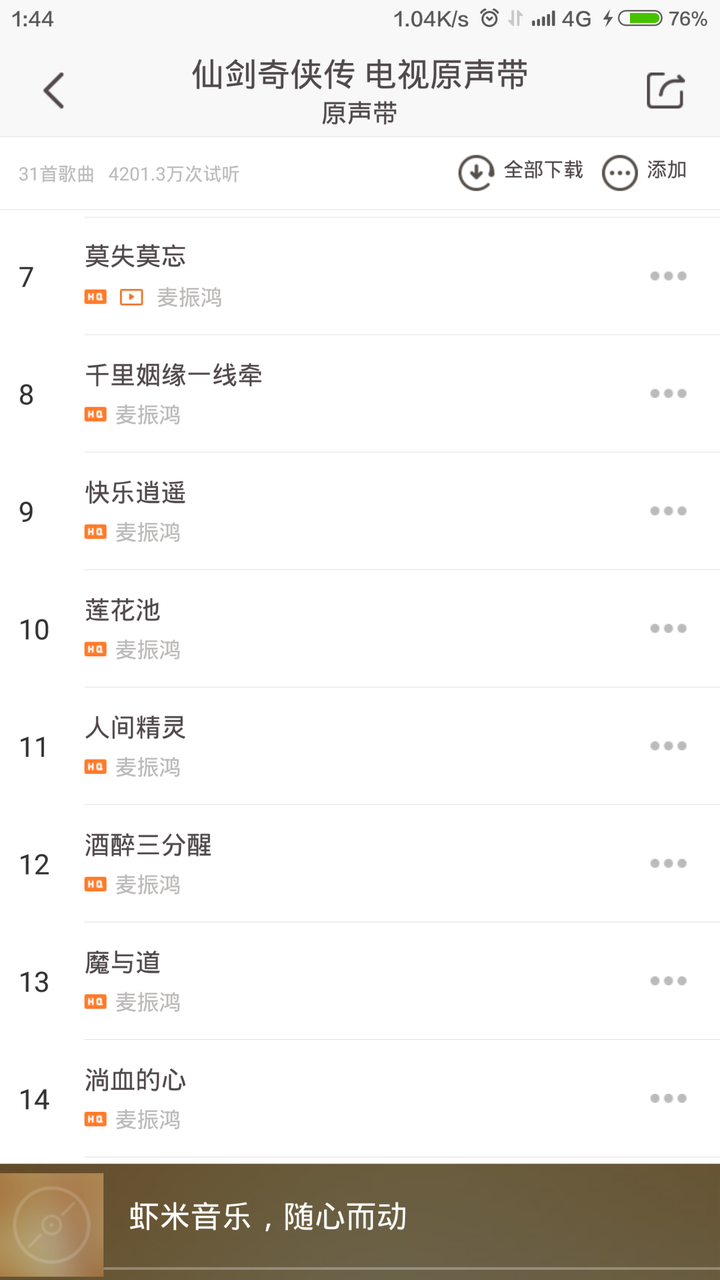Viewport: 720px width, 1280px height.
Task: Tap the album title 仙剑奇侠传 电视原声带
Action: [360, 76]
